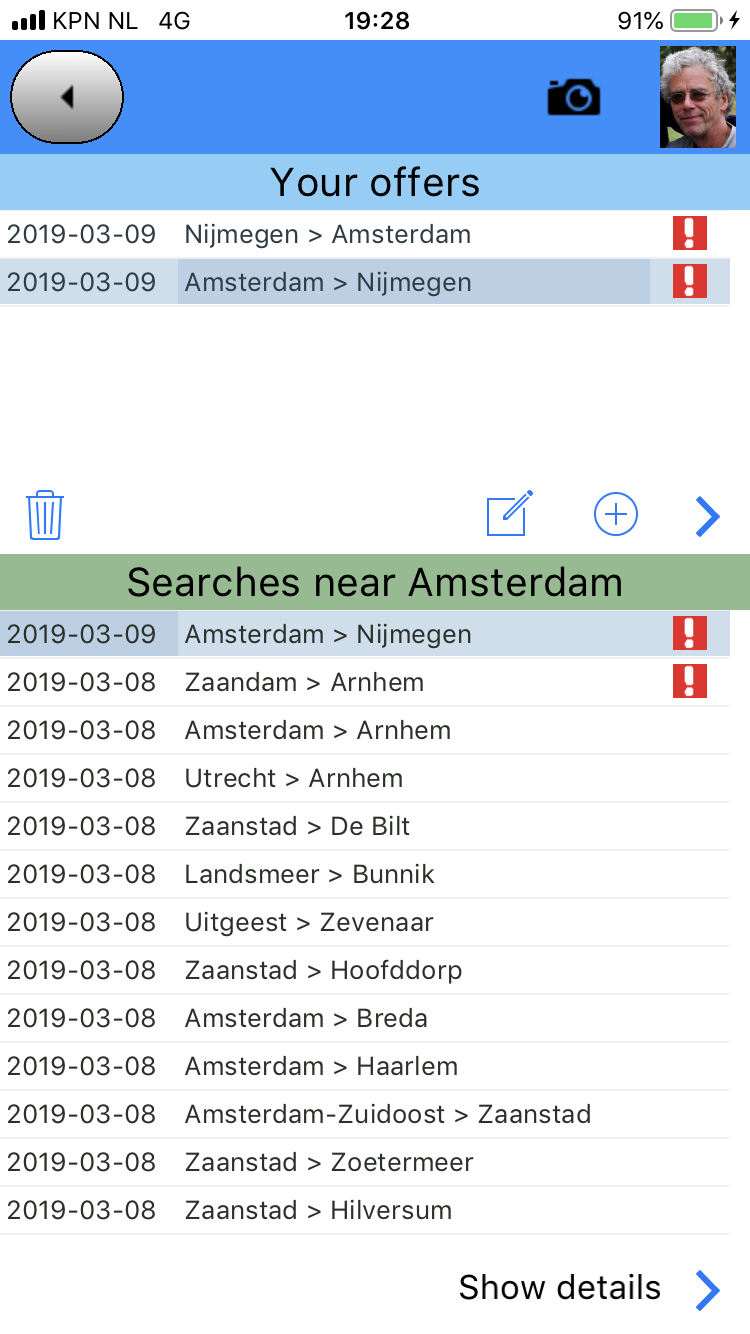Select the Zaandam > Arnhem search
The width and height of the screenshot is (750, 1334).
pos(365,683)
